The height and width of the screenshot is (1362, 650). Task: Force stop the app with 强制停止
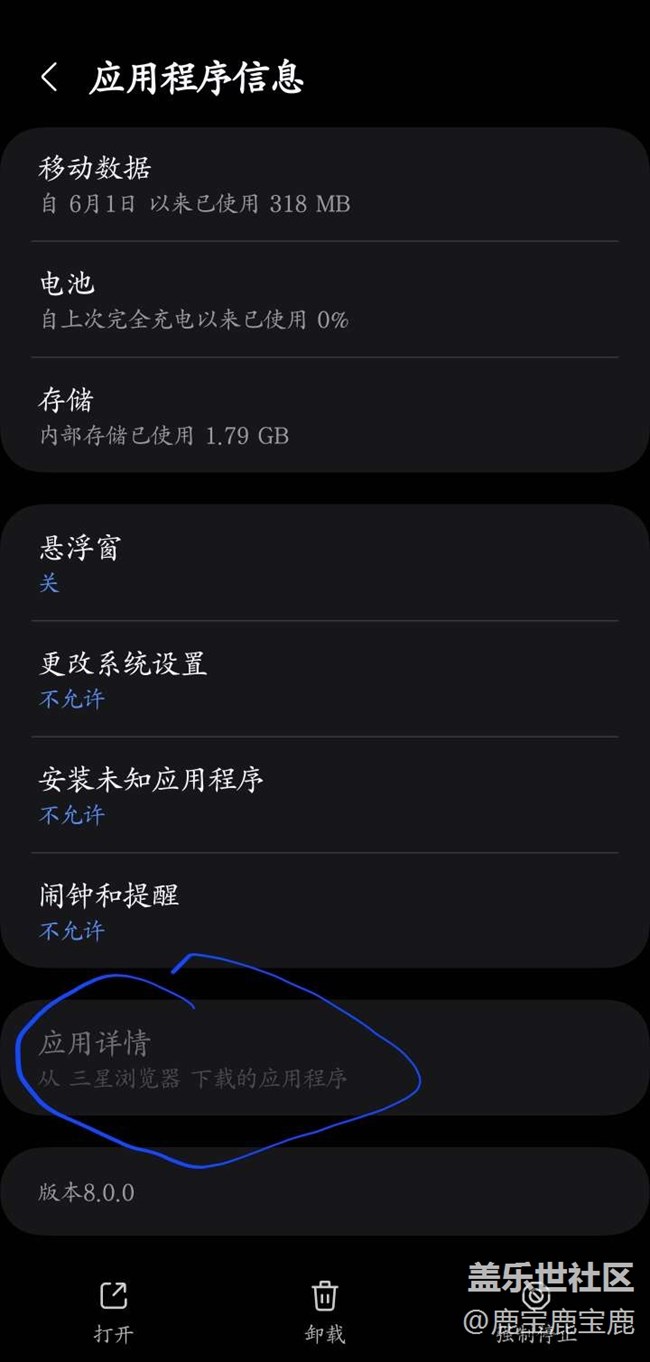(x=537, y=1311)
